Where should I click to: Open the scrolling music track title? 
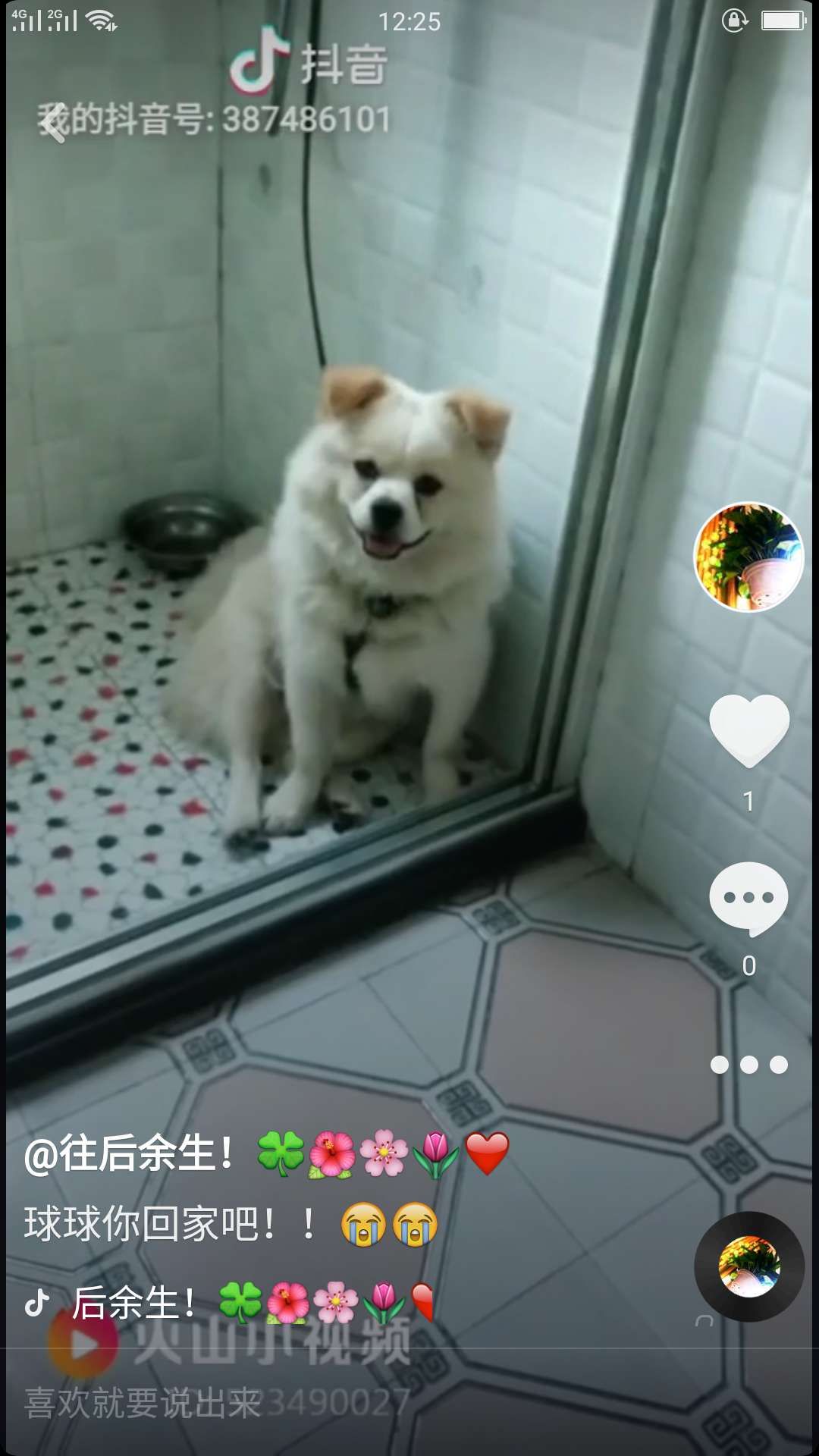pos(250,1303)
